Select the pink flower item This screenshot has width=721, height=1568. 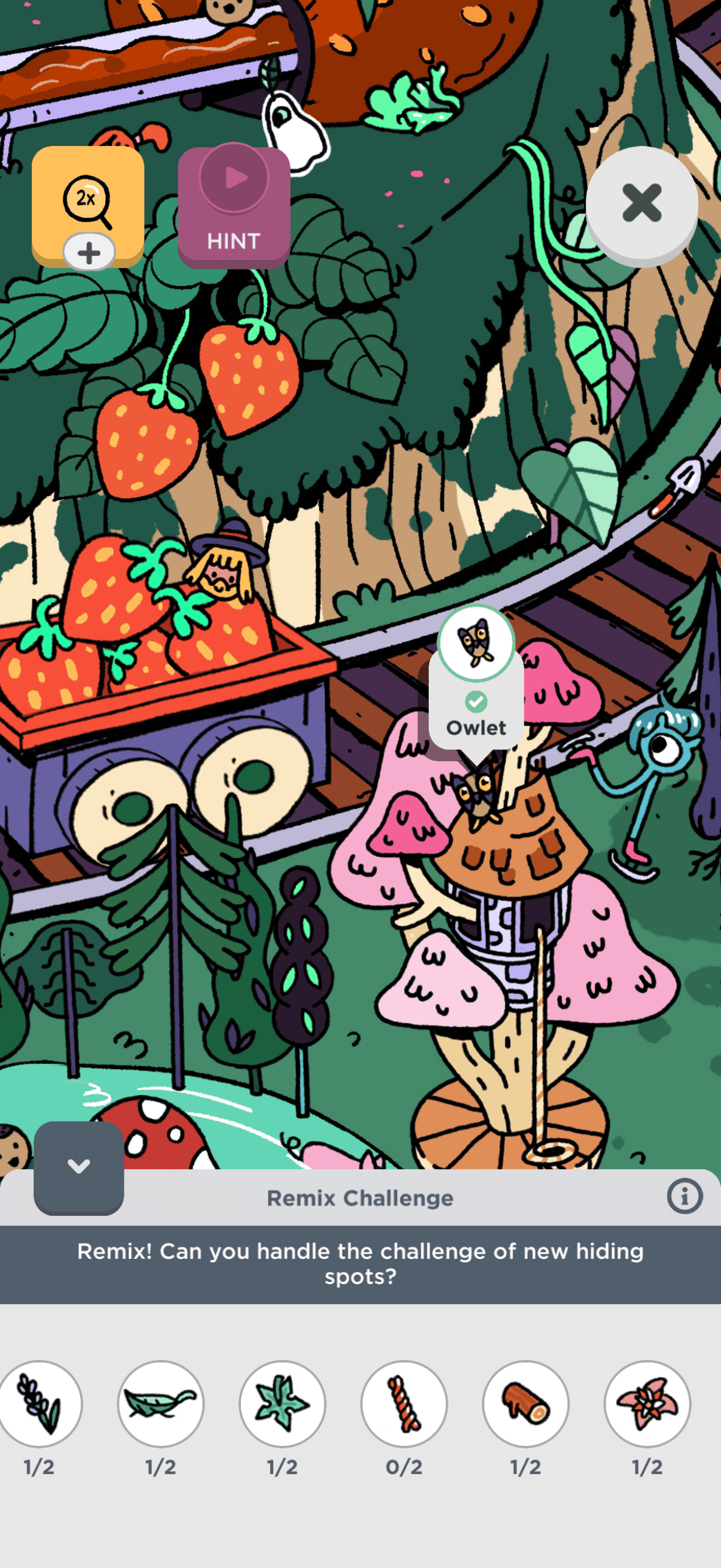pos(647,1404)
